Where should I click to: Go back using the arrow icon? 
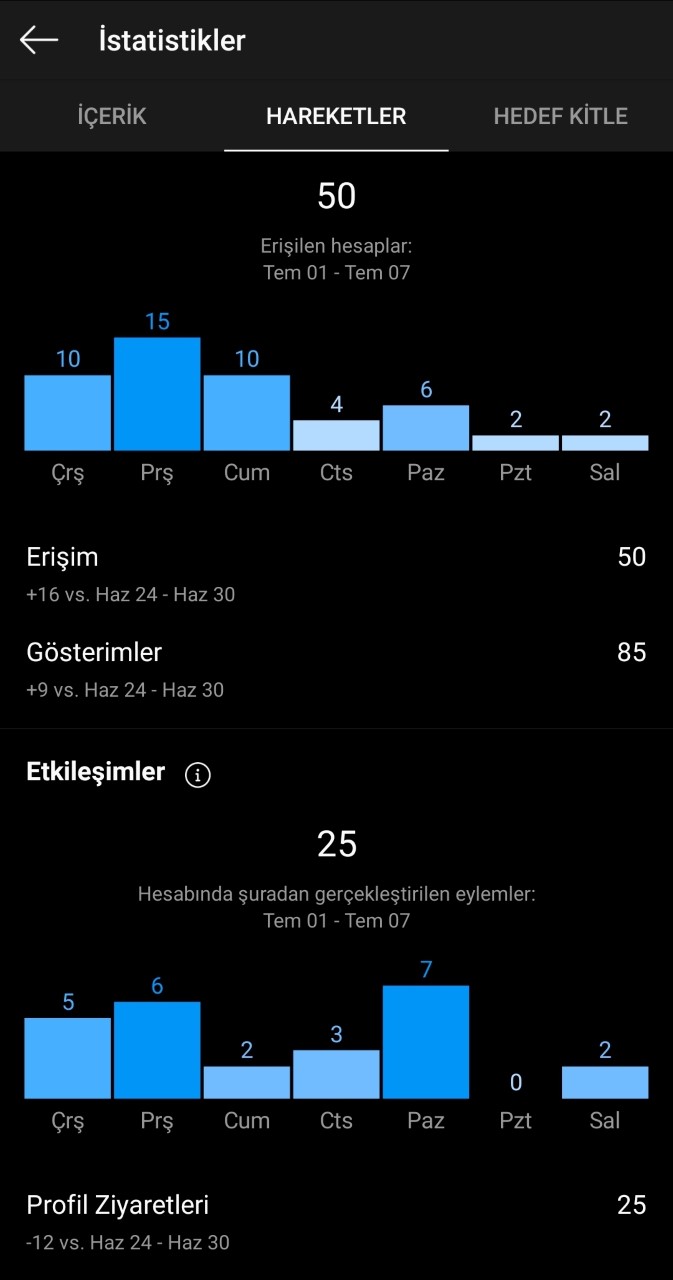(39, 40)
